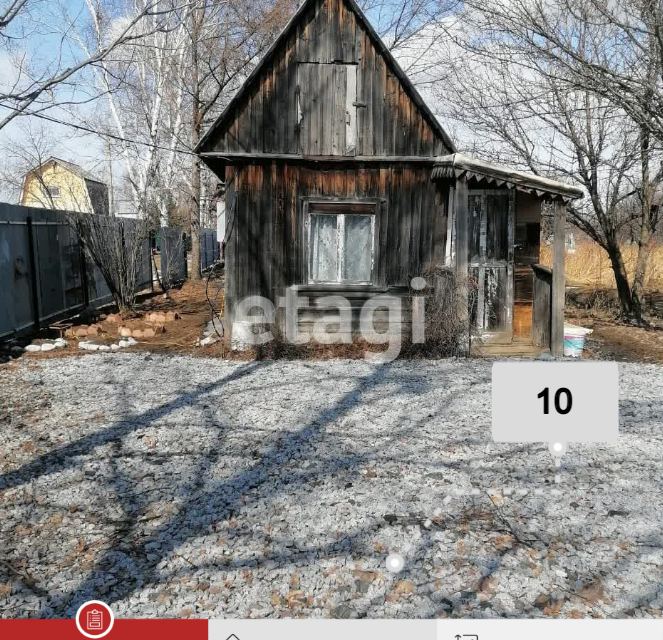Open the red clipboard tab

[x=95, y=622]
